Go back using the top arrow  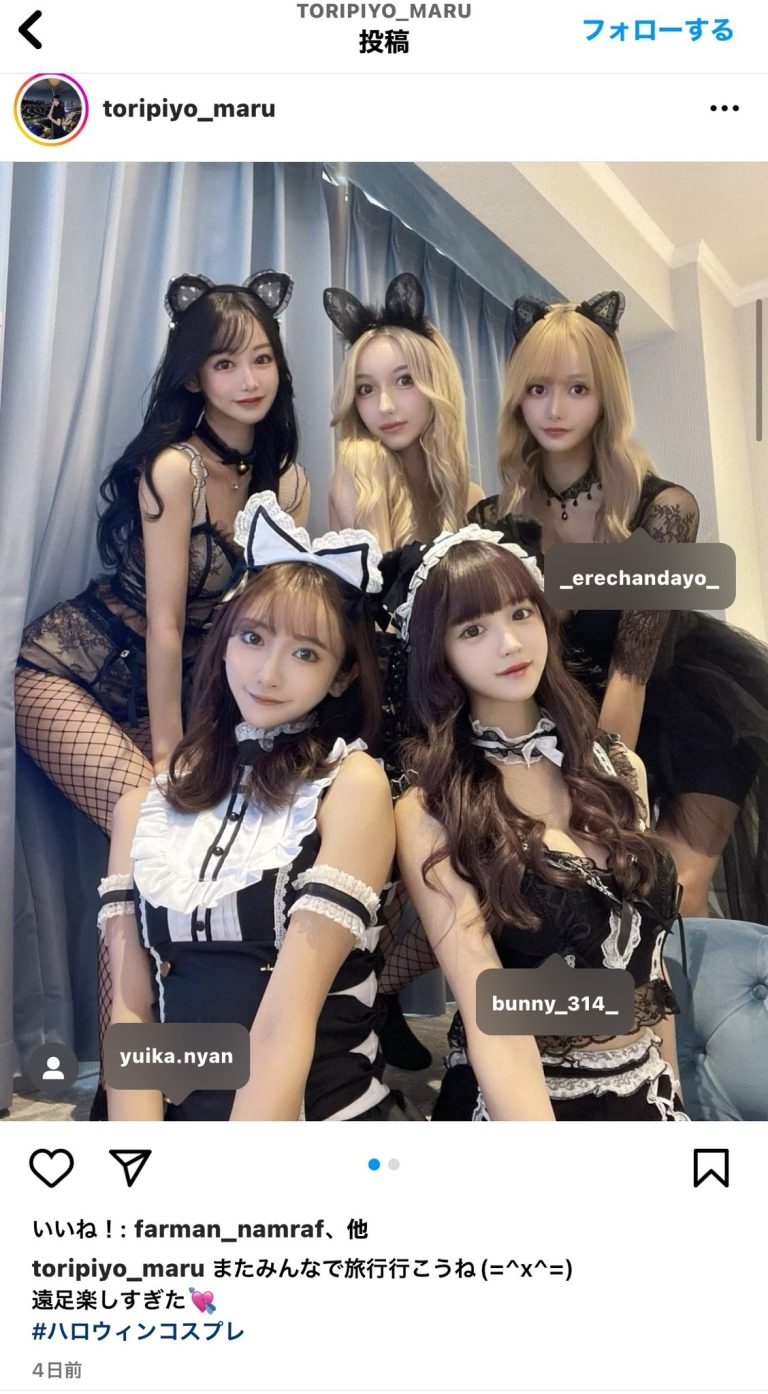31,30
